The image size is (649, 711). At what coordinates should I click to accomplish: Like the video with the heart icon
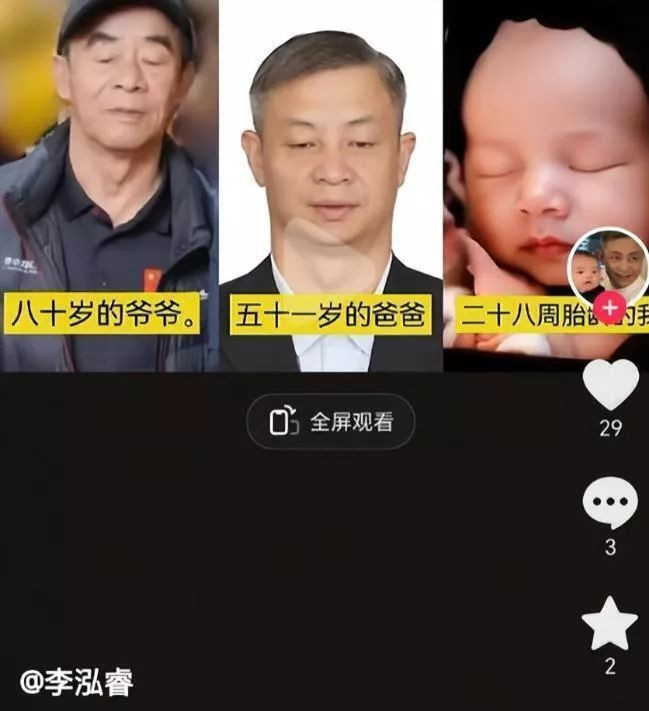coord(610,385)
